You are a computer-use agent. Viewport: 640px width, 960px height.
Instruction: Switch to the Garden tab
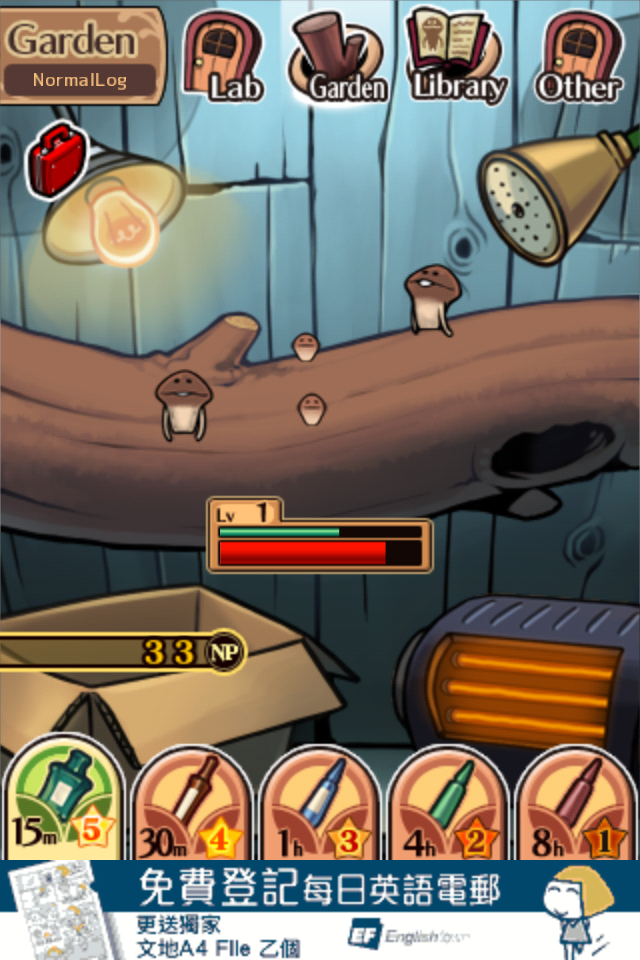click(x=337, y=58)
